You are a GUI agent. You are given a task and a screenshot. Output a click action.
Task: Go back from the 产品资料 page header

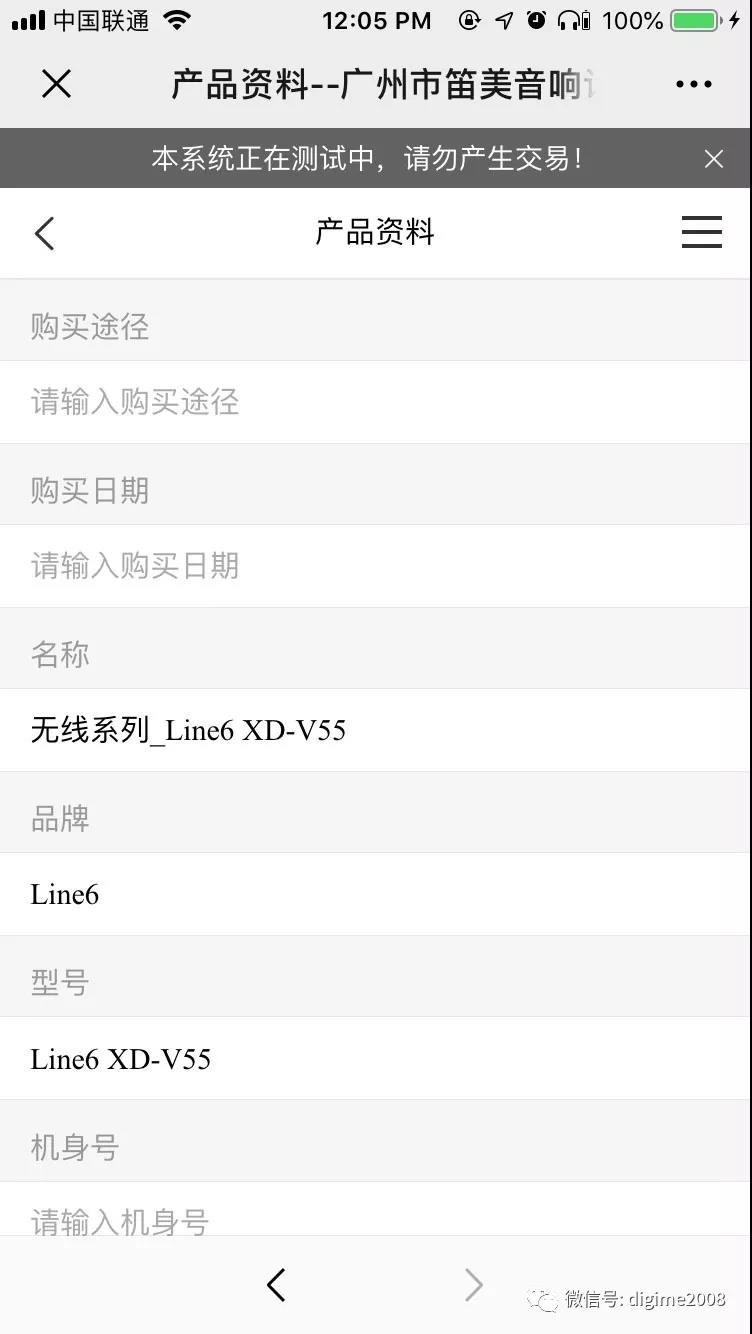coord(44,233)
